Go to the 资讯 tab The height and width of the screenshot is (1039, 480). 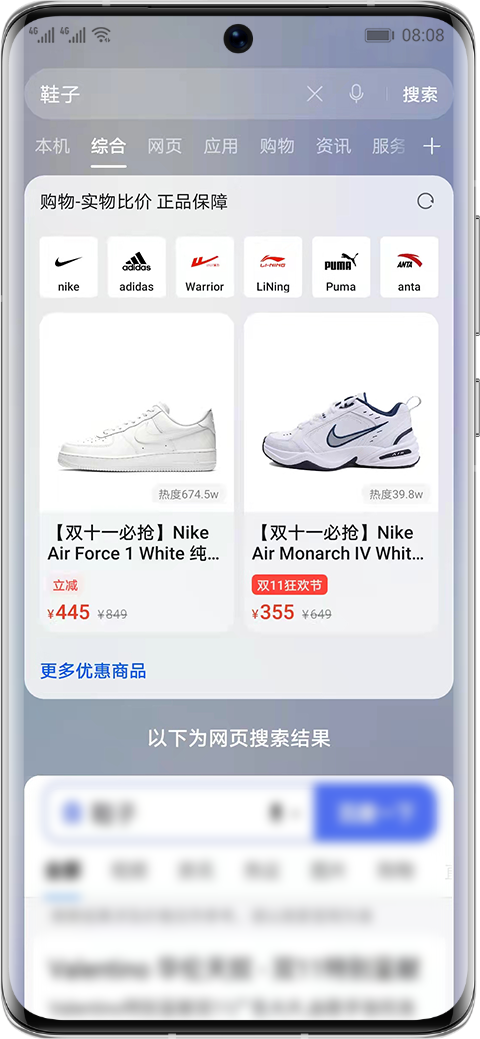pyautogui.click(x=333, y=146)
